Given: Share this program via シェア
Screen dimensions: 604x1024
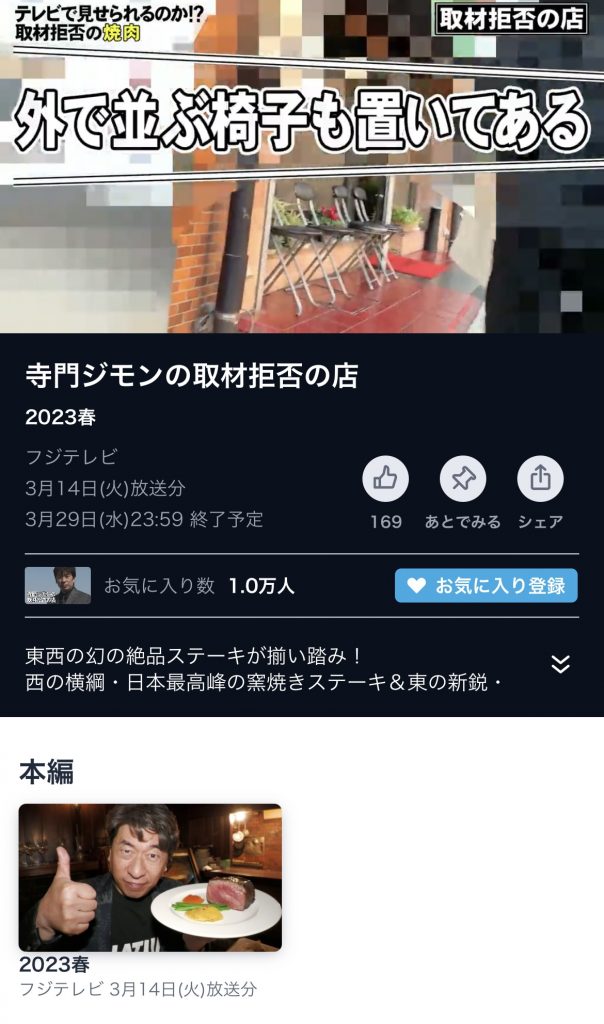Looking at the screenshot, I should point(540,479).
